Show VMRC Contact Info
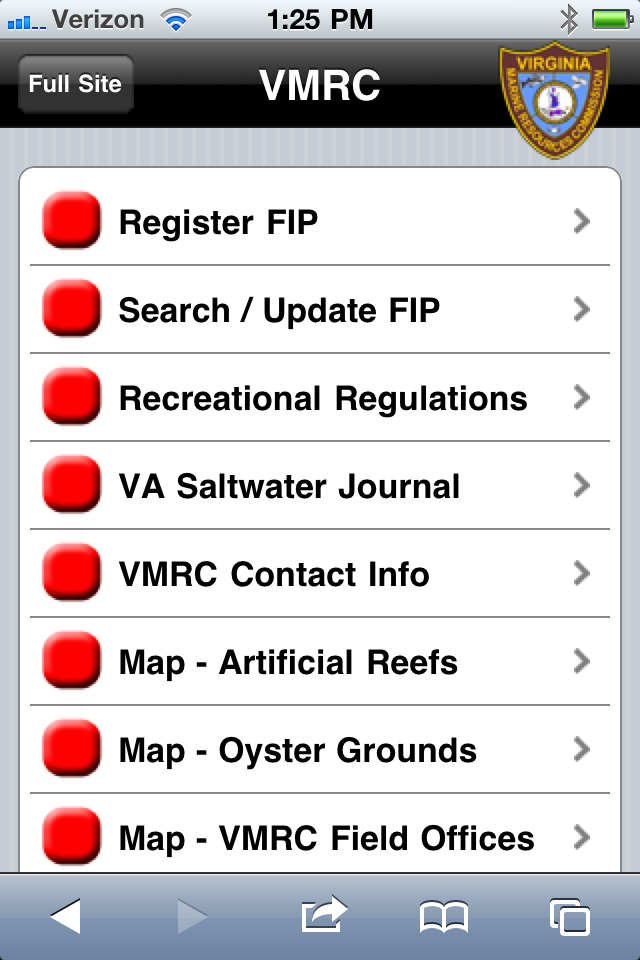This screenshot has height=960, width=640. pos(320,574)
